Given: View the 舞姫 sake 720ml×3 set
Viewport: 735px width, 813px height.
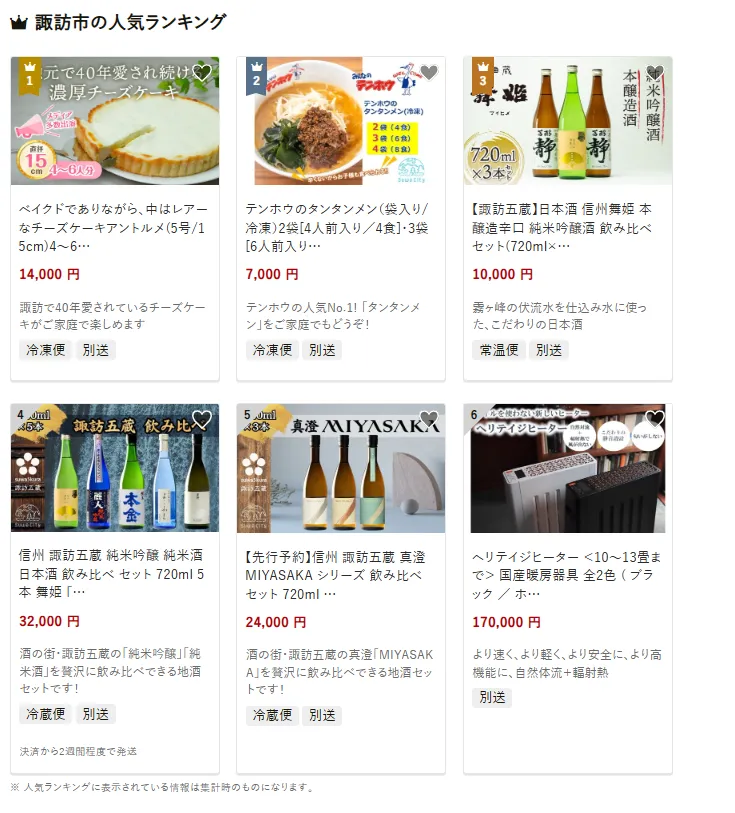Looking at the screenshot, I should coord(567,229).
